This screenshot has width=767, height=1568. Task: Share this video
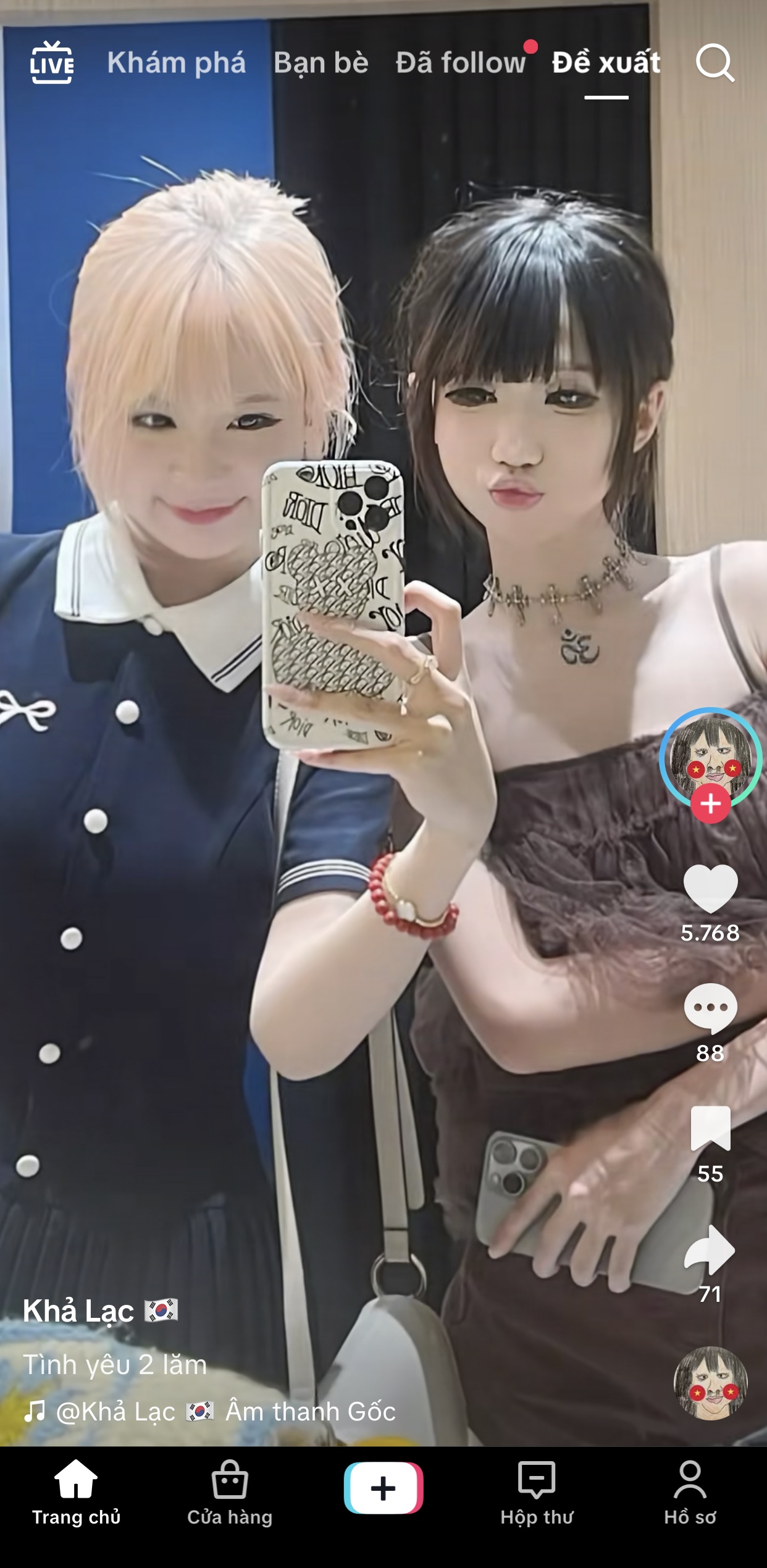pyautogui.click(x=710, y=1249)
